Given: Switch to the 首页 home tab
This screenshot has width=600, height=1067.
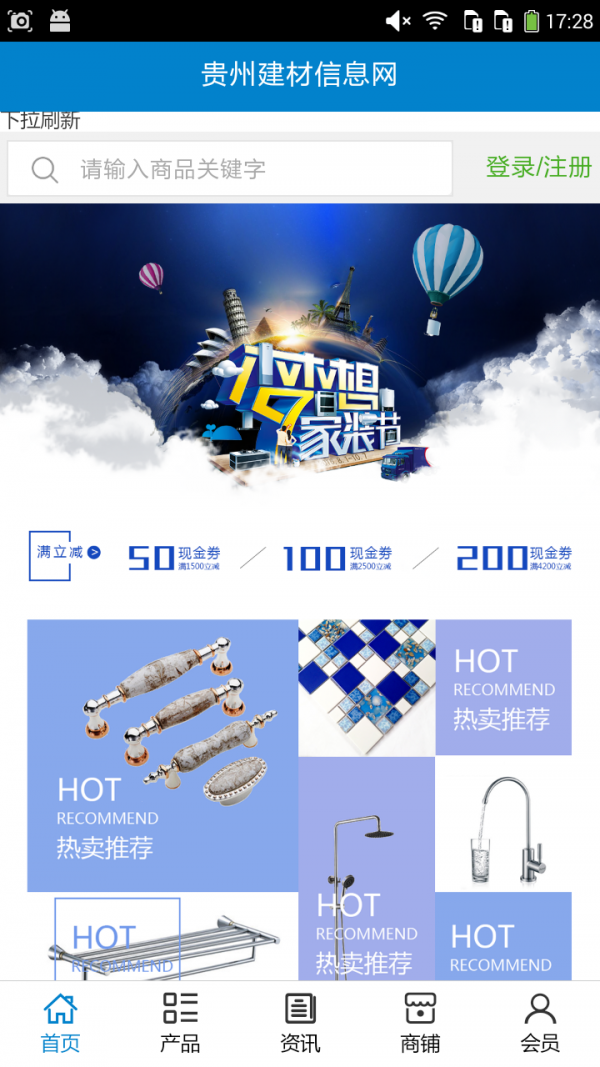Looking at the screenshot, I should (60, 1023).
